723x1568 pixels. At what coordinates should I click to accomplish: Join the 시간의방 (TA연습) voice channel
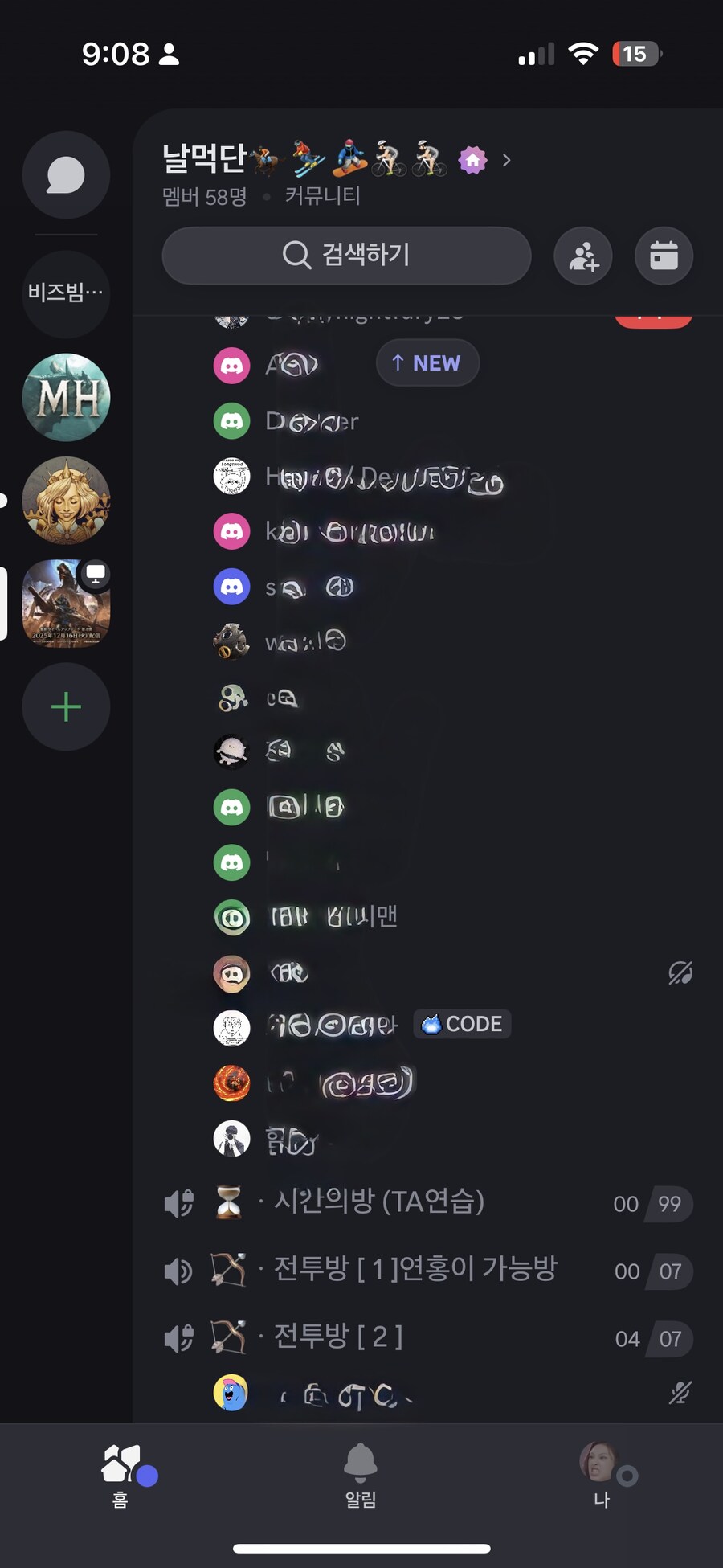tap(378, 1202)
